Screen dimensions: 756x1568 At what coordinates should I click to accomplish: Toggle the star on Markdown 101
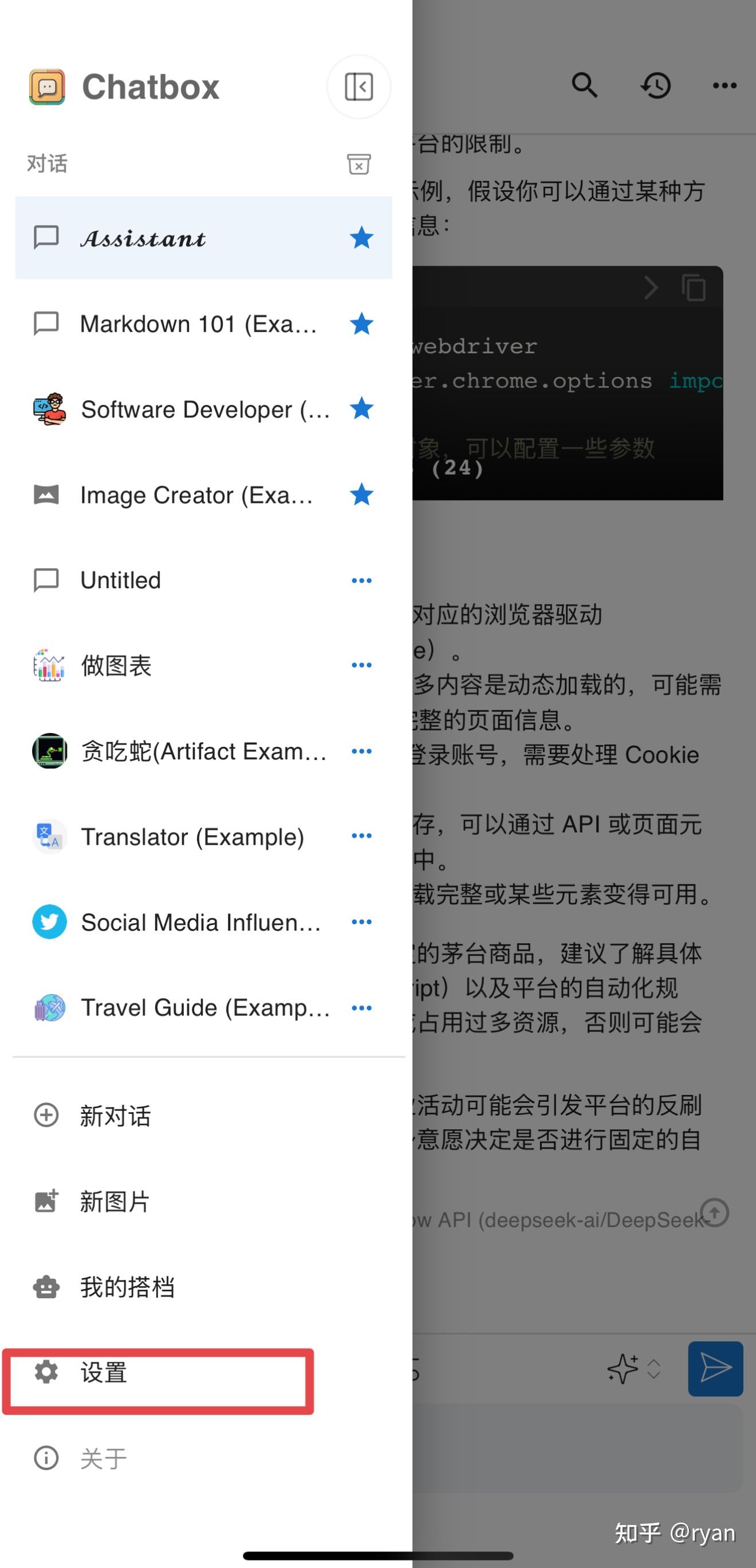click(361, 324)
